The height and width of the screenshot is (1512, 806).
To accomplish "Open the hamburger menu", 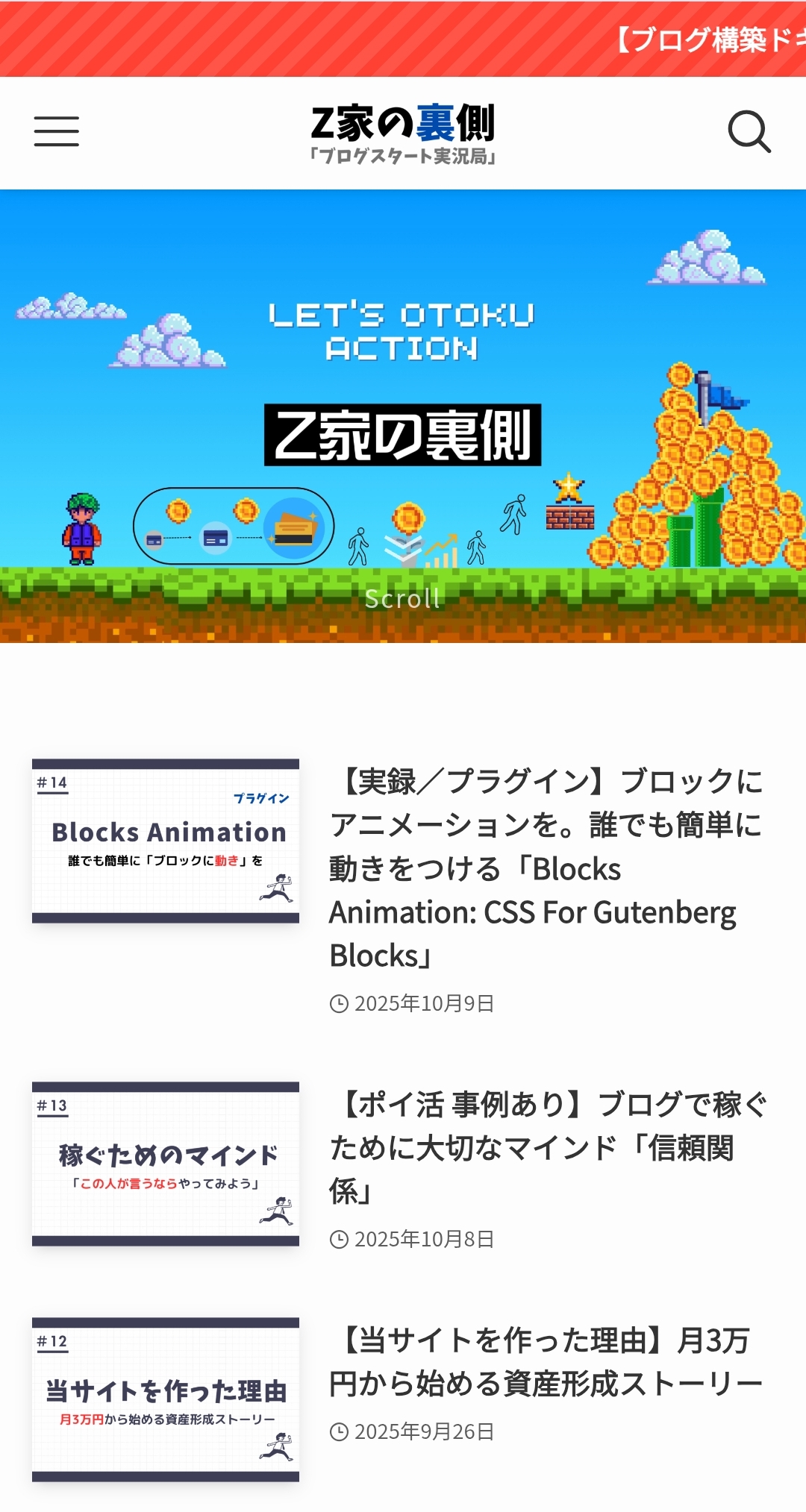I will (x=56, y=131).
